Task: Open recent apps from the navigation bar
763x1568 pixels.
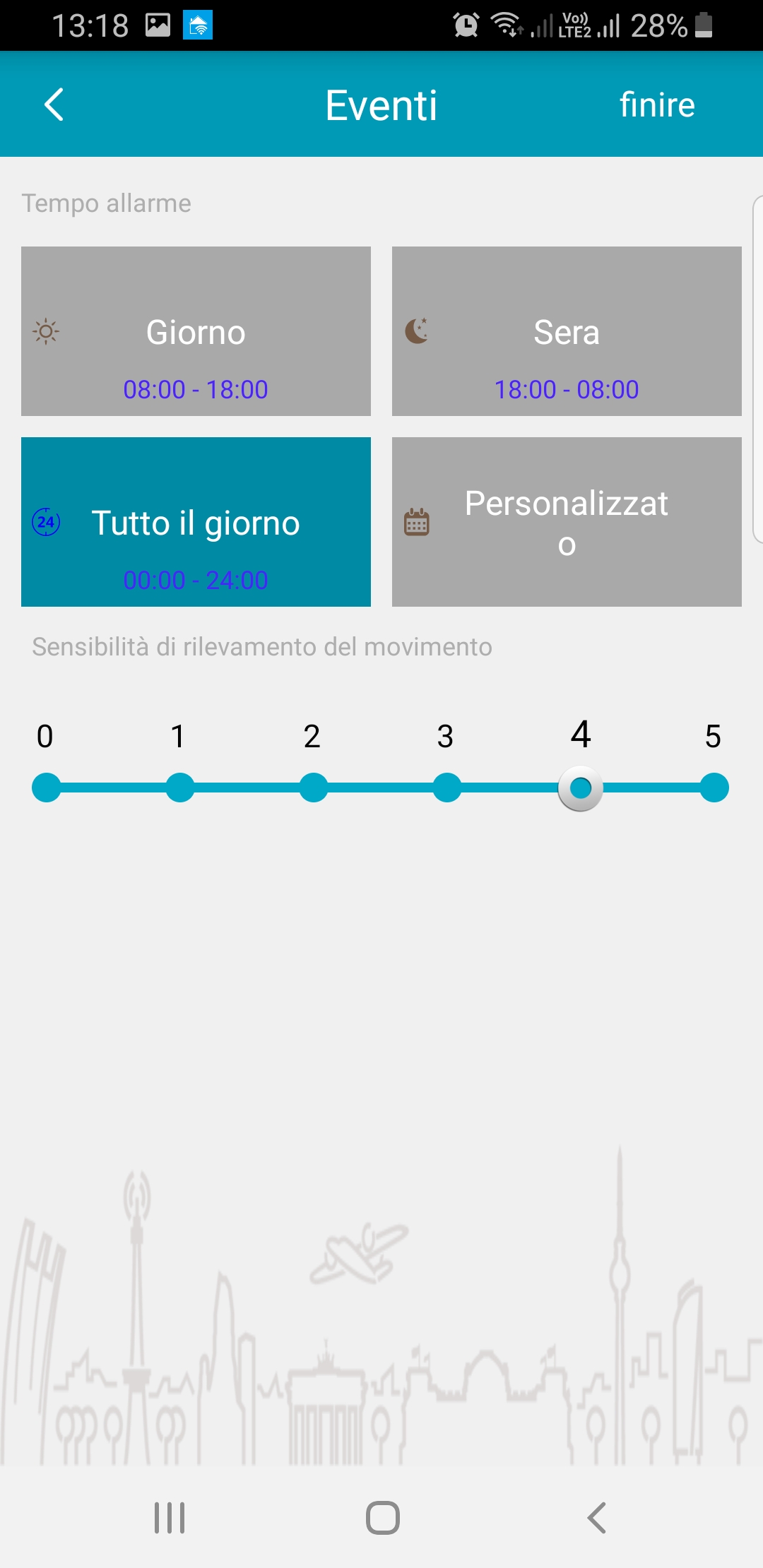Action: pos(170,1518)
